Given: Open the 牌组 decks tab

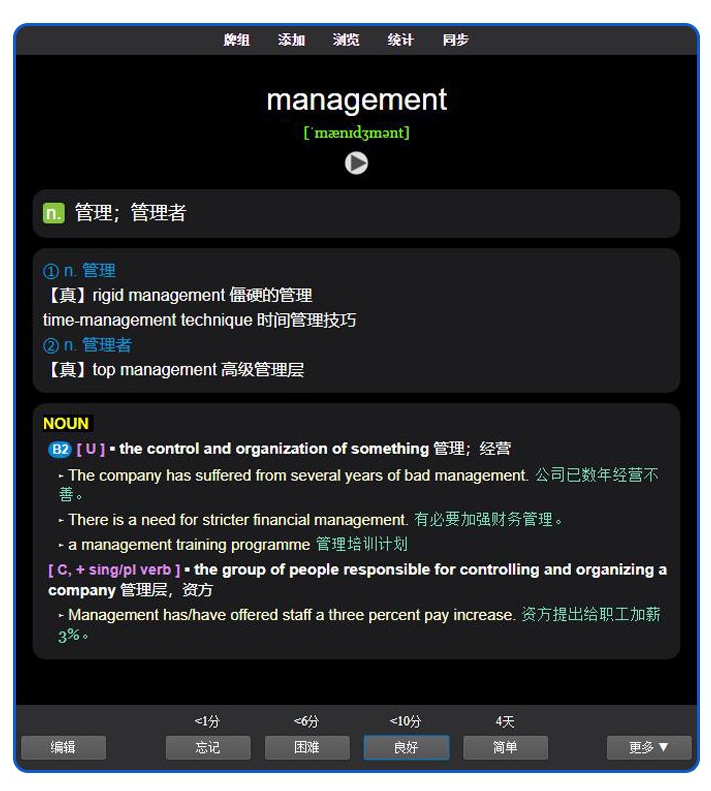Looking at the screenshot, I should (237, 40).
